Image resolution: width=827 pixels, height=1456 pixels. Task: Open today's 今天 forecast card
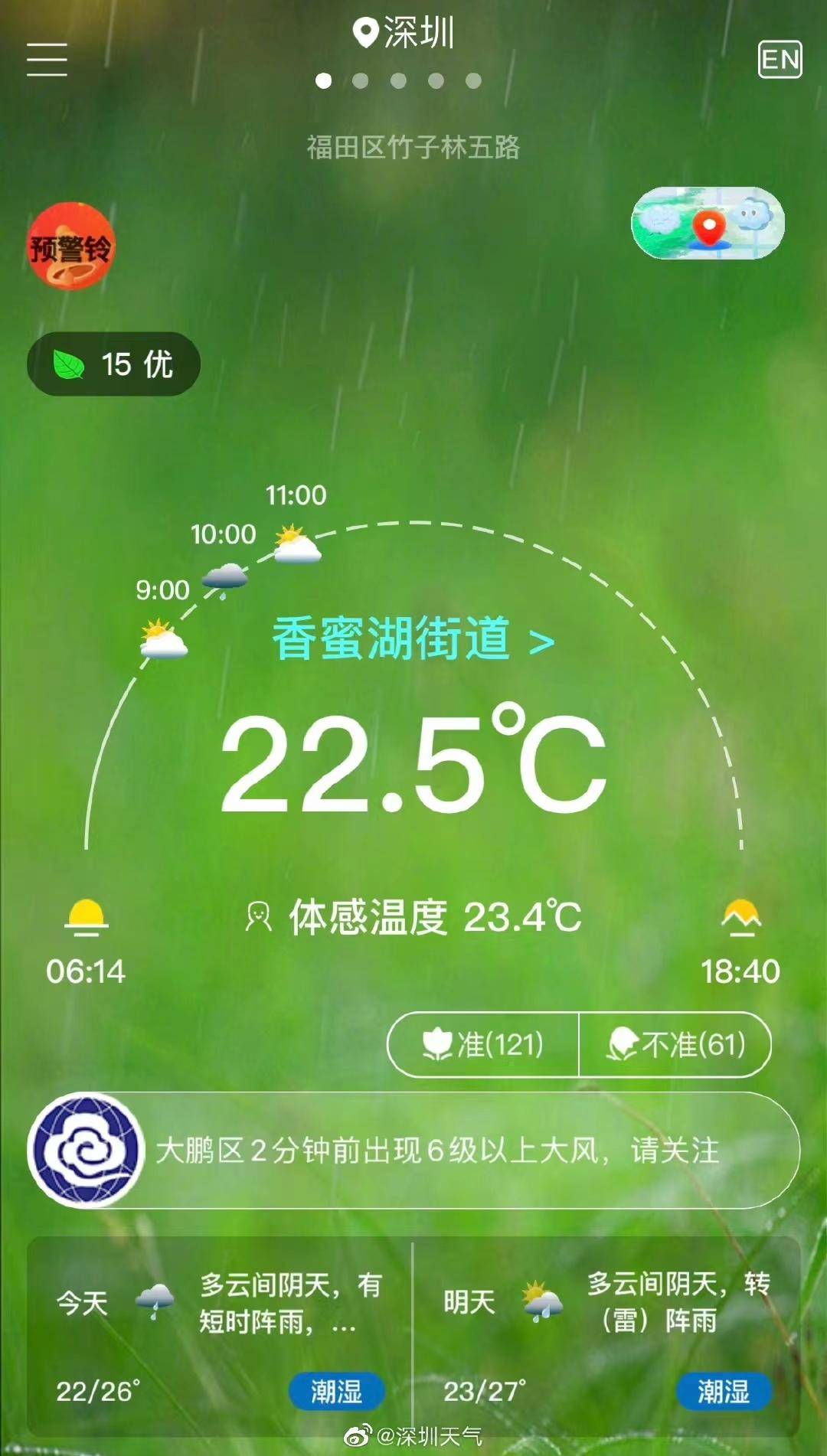pos(219,1335)
